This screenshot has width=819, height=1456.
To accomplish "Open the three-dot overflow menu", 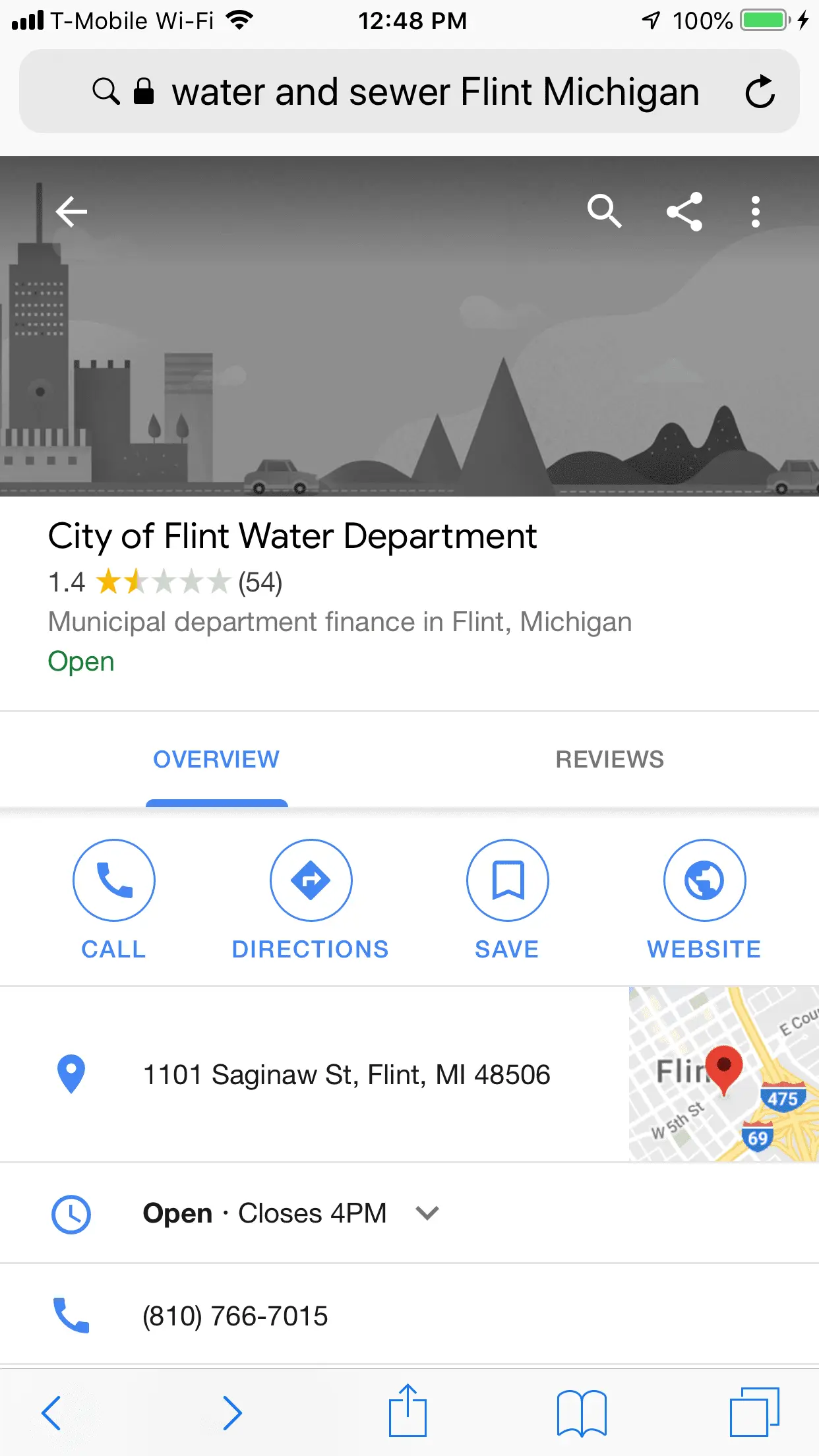I will 756,212.
